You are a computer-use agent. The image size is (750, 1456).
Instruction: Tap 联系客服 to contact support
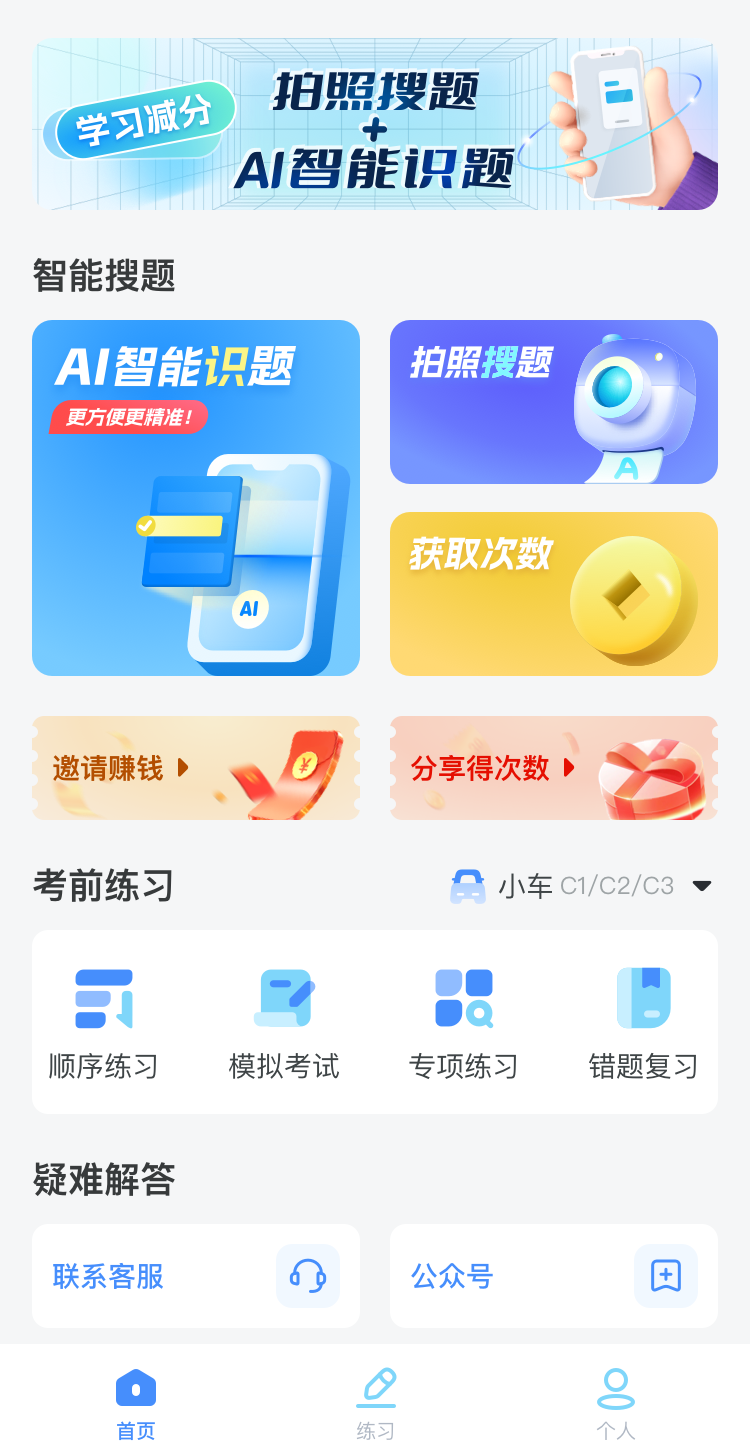pyautogui.click(x=196, y=1276)
